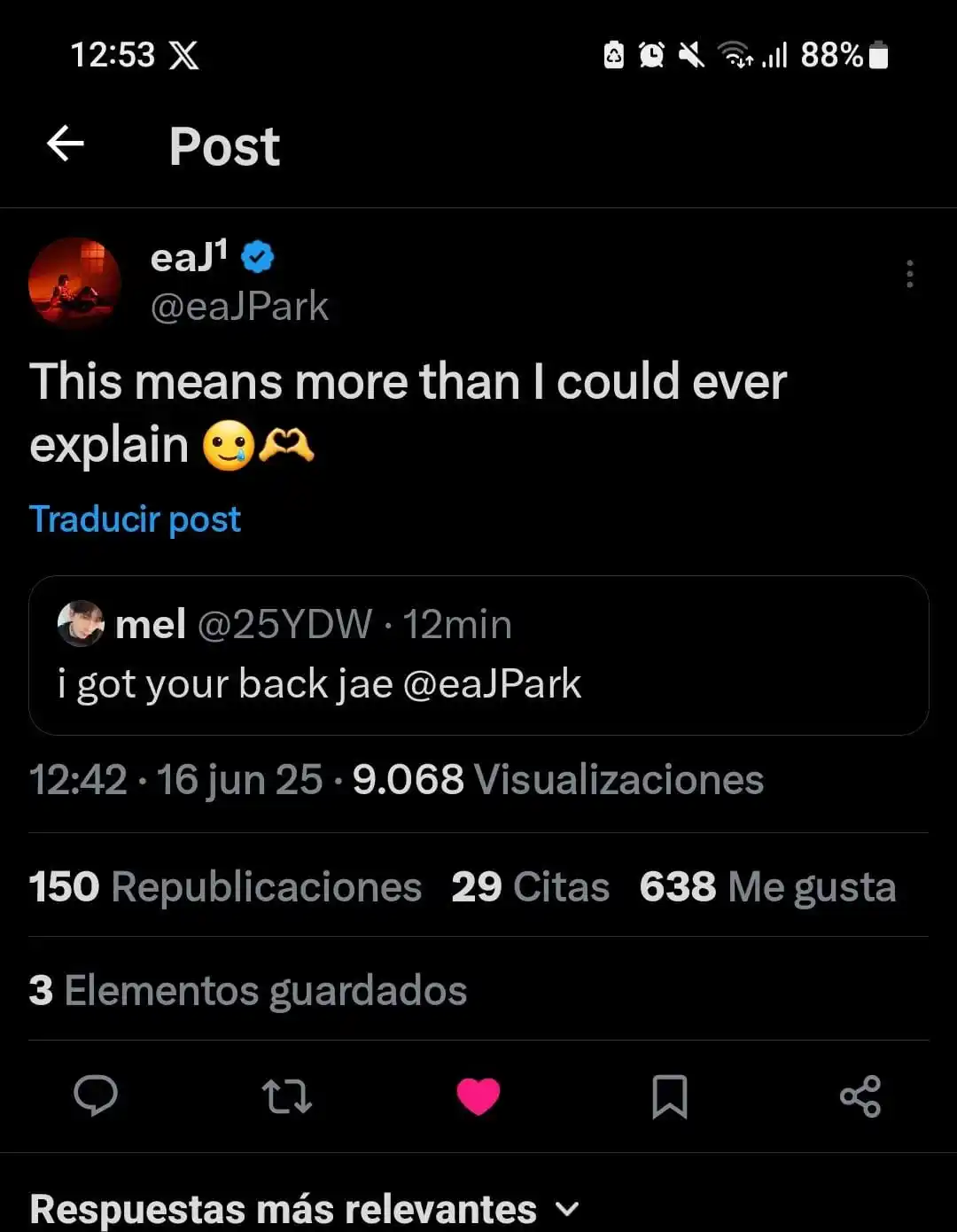See the 638 Me gusta list
Viewport: 957px width, 1232px height.
click(x=767, y=886)
